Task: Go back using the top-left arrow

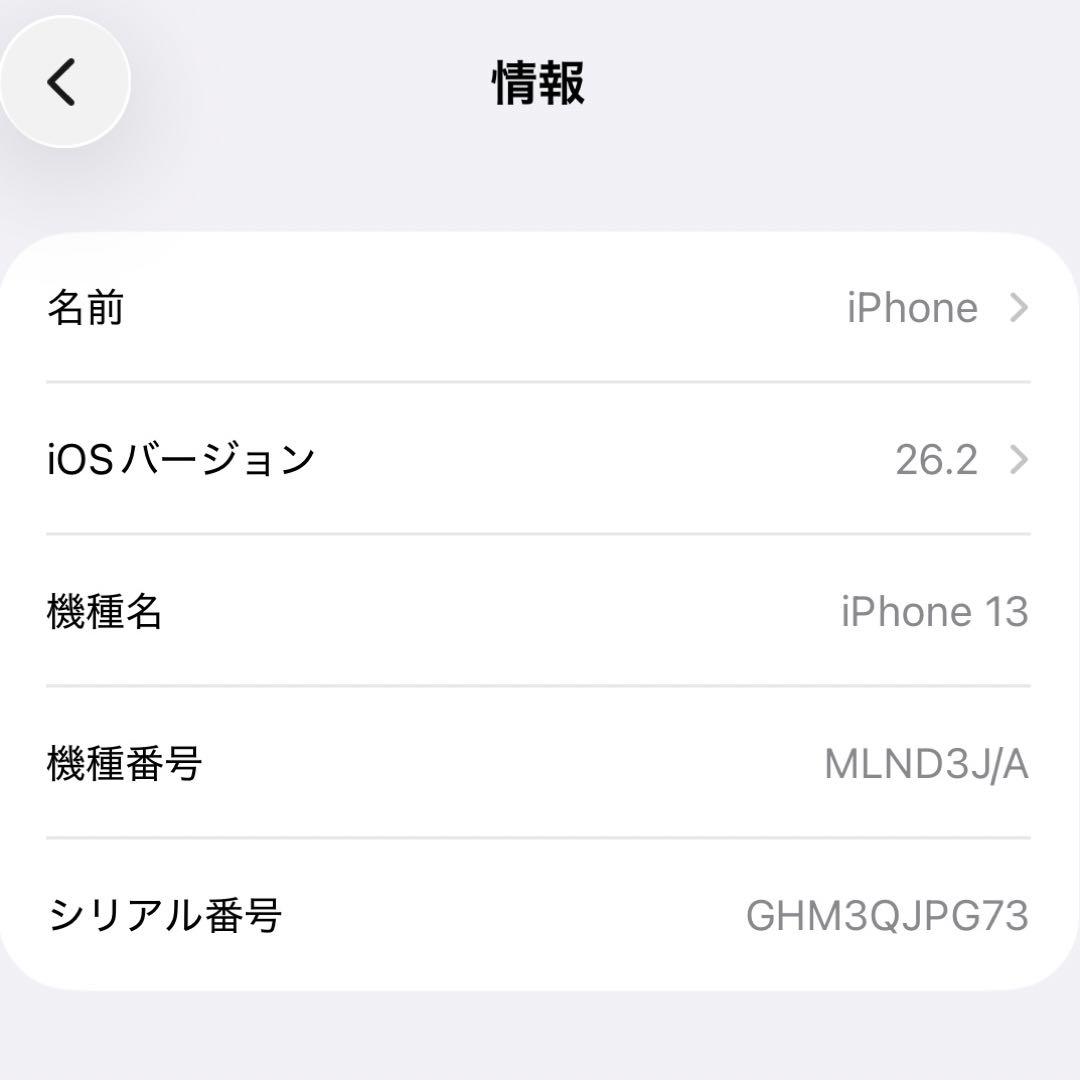Action: tap(62, 82)
